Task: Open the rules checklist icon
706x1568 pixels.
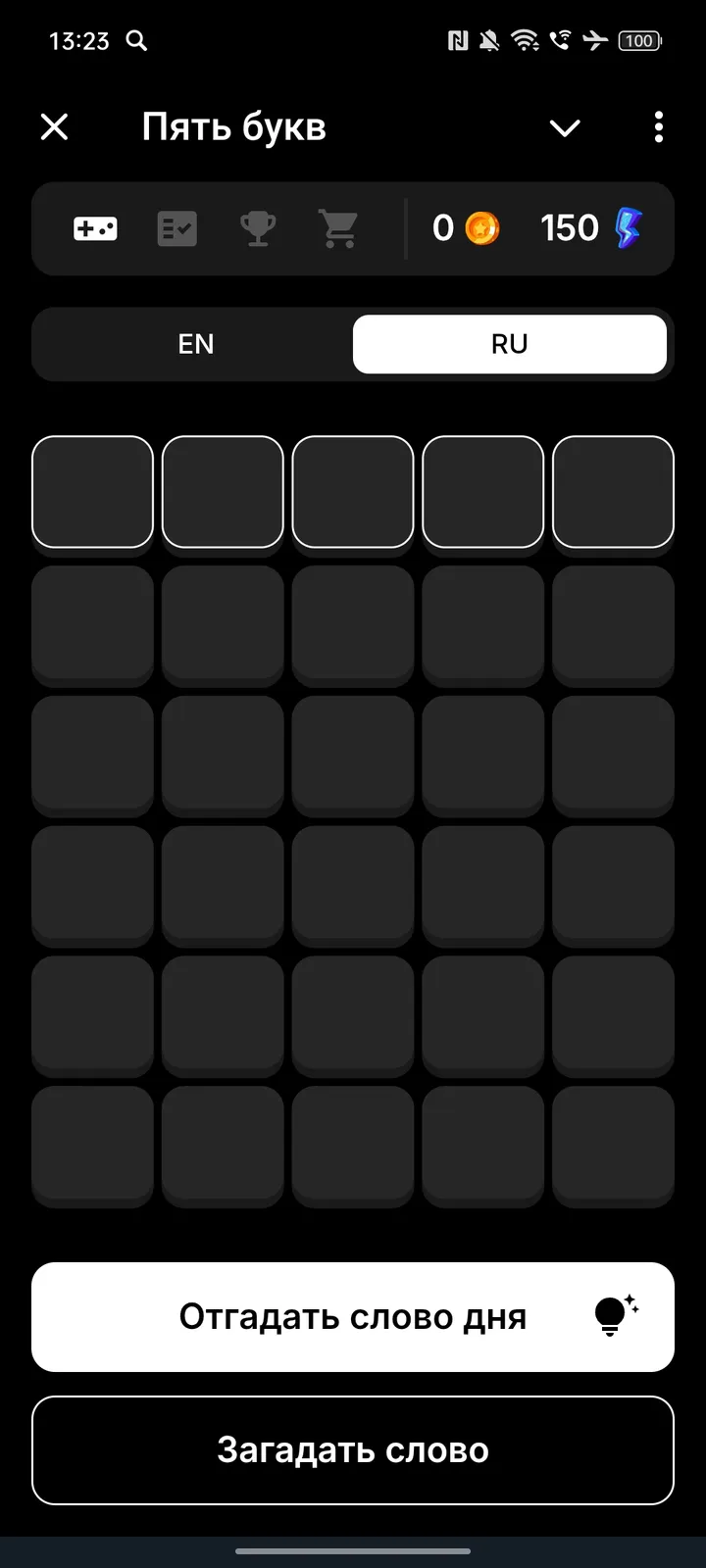Action: pyautogui.click(x=176, y=227)
